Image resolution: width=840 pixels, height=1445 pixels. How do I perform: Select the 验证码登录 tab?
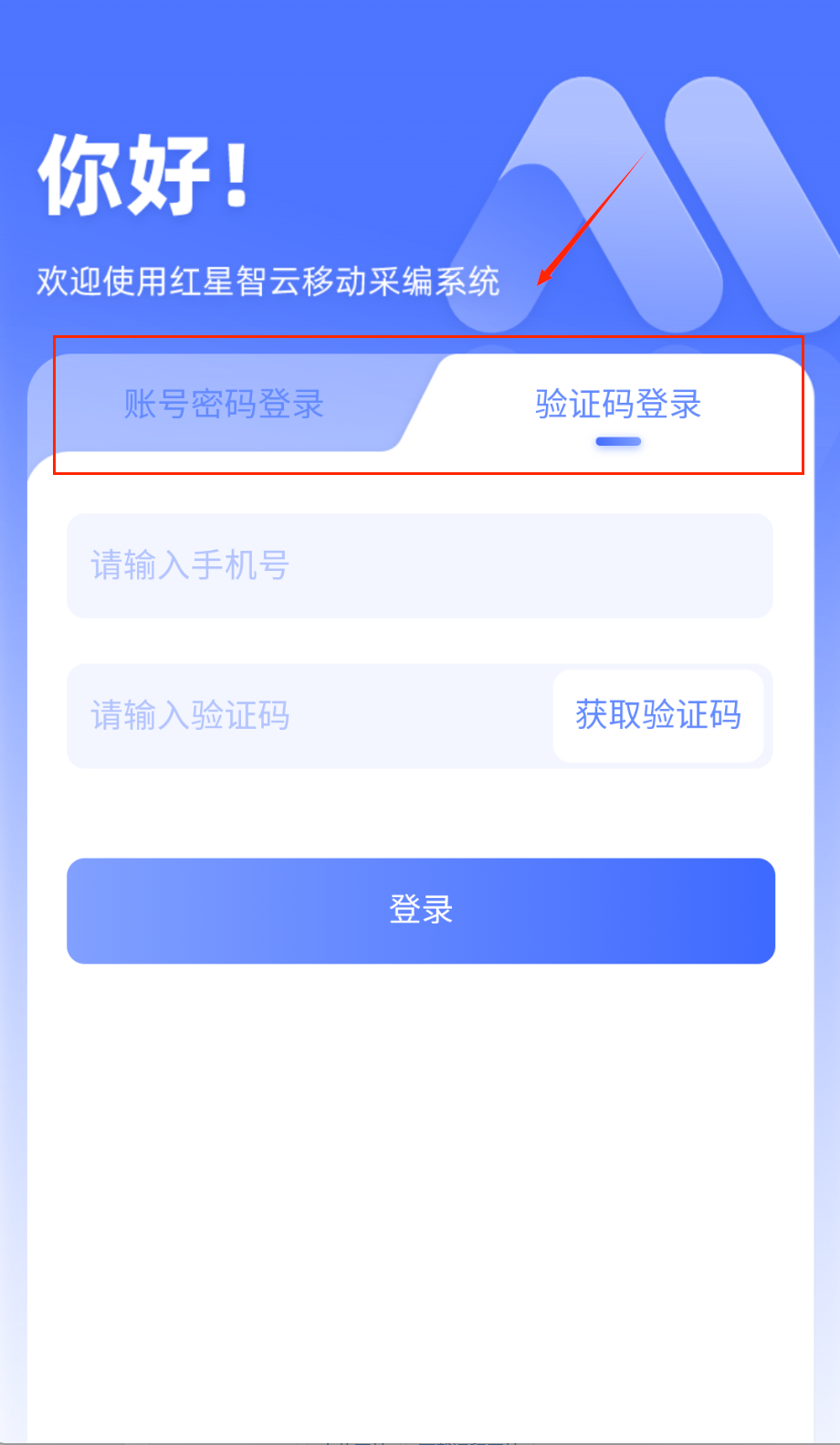(618, 404)
